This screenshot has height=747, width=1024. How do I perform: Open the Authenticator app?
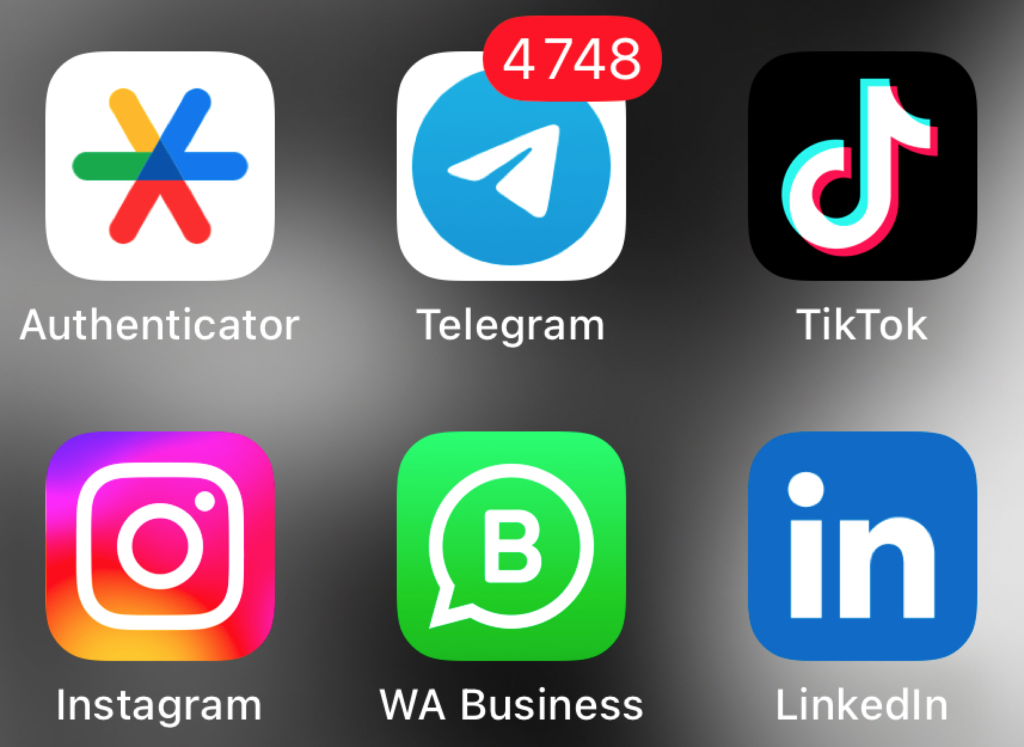point(160,166)
